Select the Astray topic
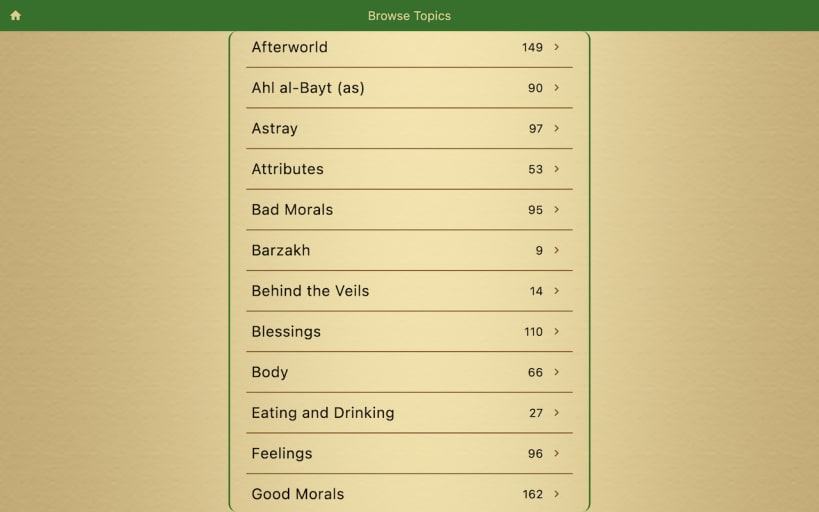The height and width of the screenshot is (512, 819). [x=409, y=129]
